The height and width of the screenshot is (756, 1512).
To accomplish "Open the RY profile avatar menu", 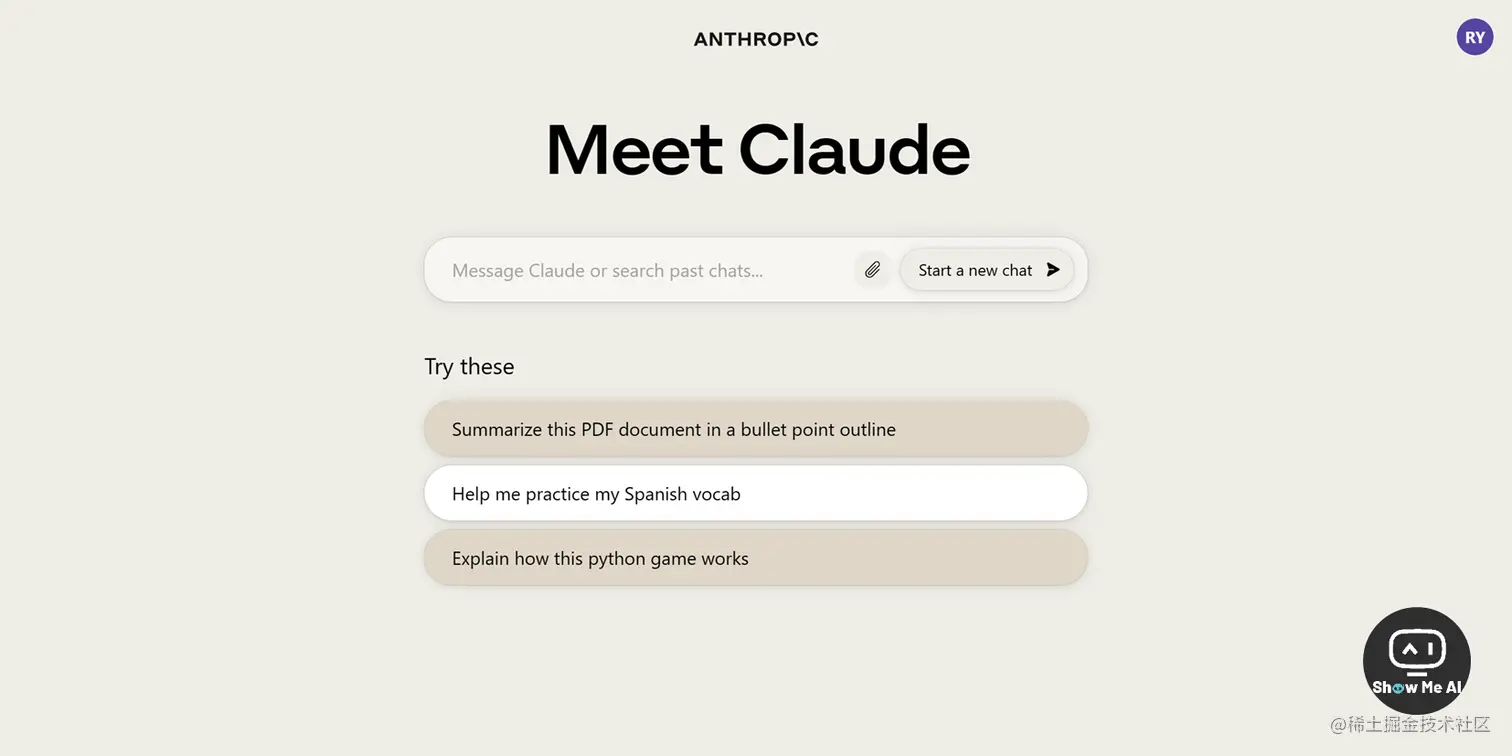I will click(1474, 38).
